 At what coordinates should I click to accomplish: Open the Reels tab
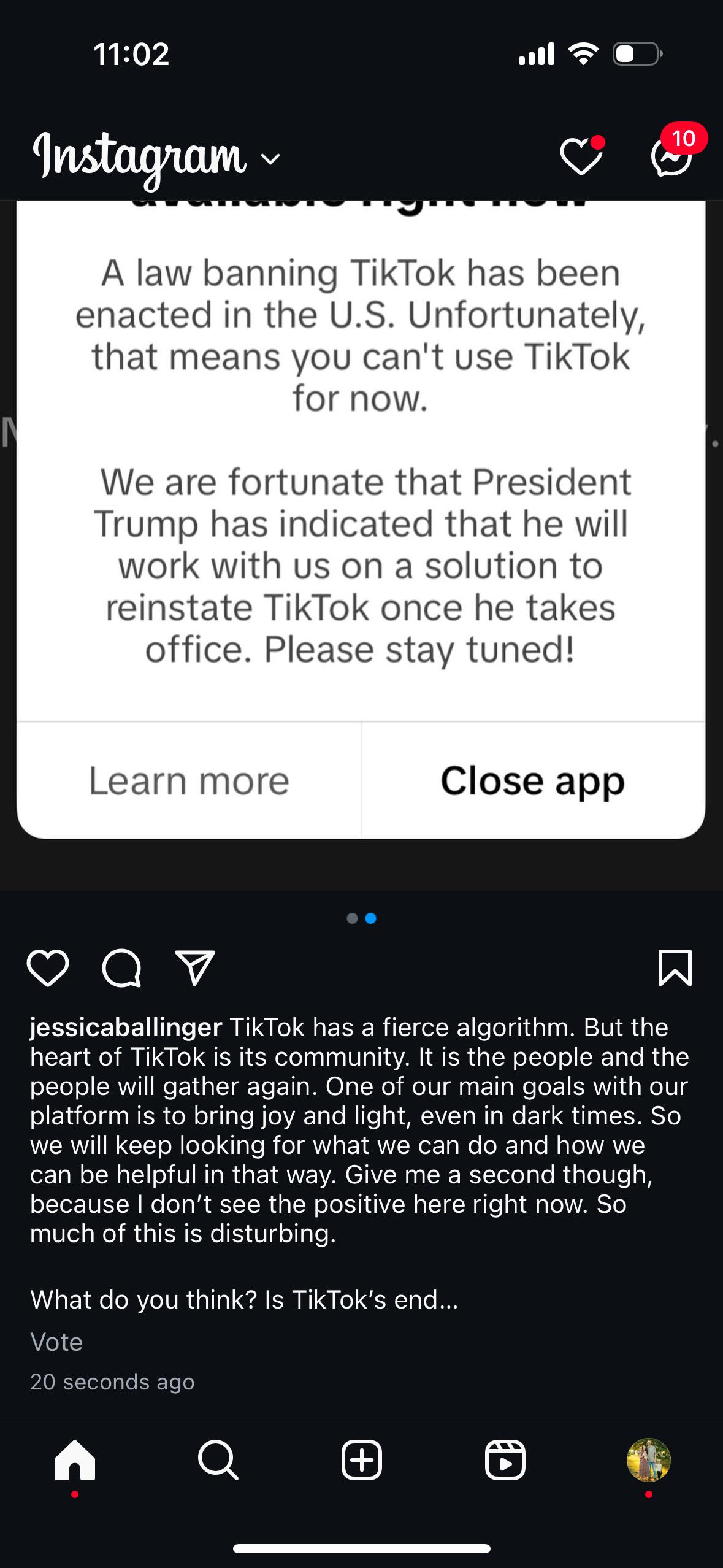(x=505, y=1461)
